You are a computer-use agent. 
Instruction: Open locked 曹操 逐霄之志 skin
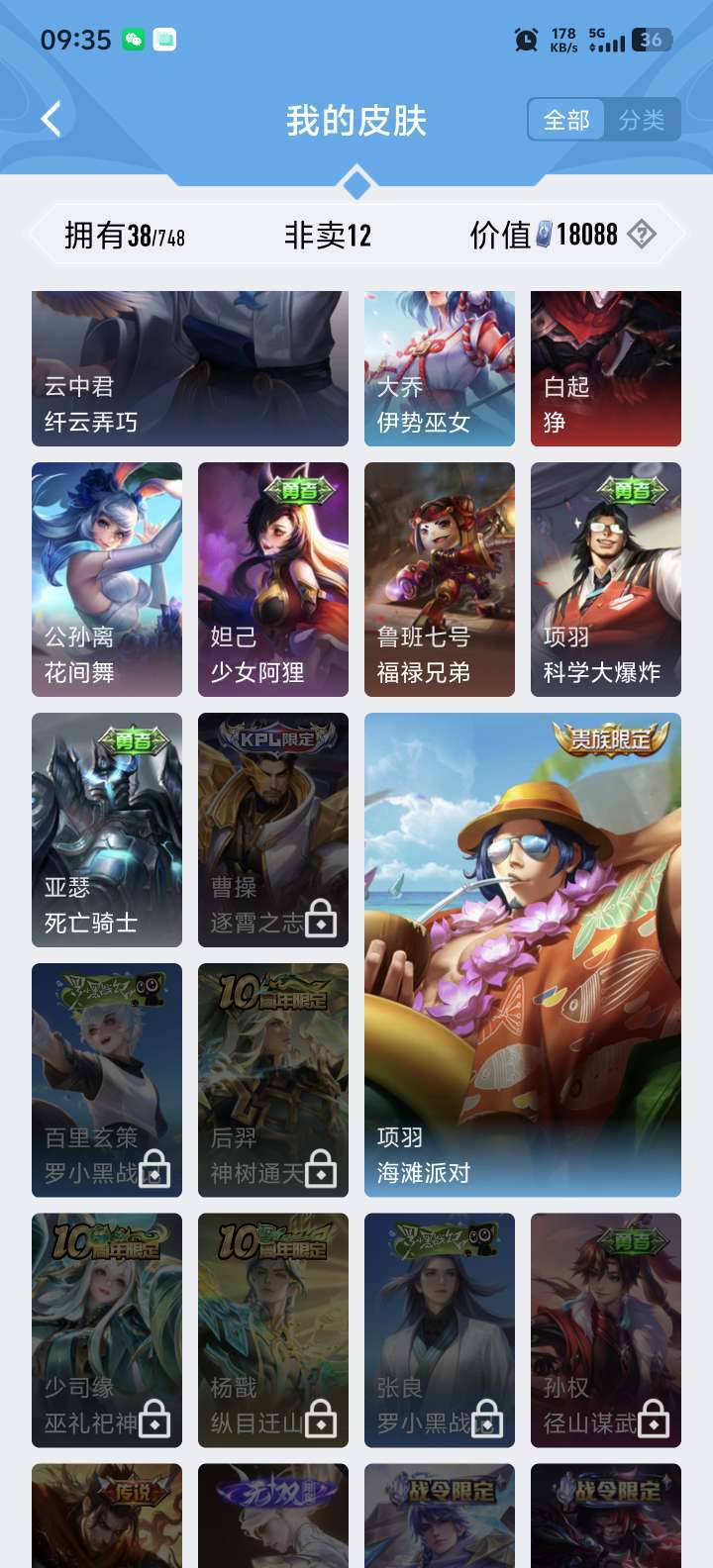click(x=273, y=830)
